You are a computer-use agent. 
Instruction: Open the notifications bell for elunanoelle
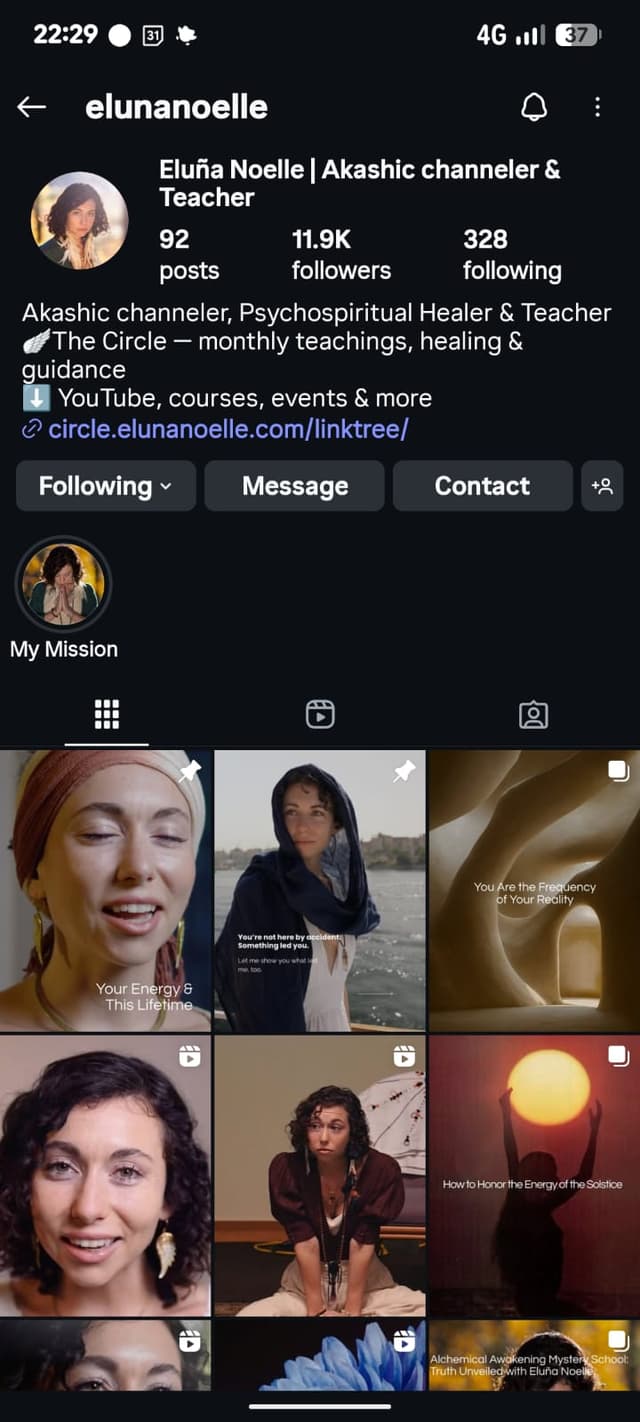click(x=535, y=107)
